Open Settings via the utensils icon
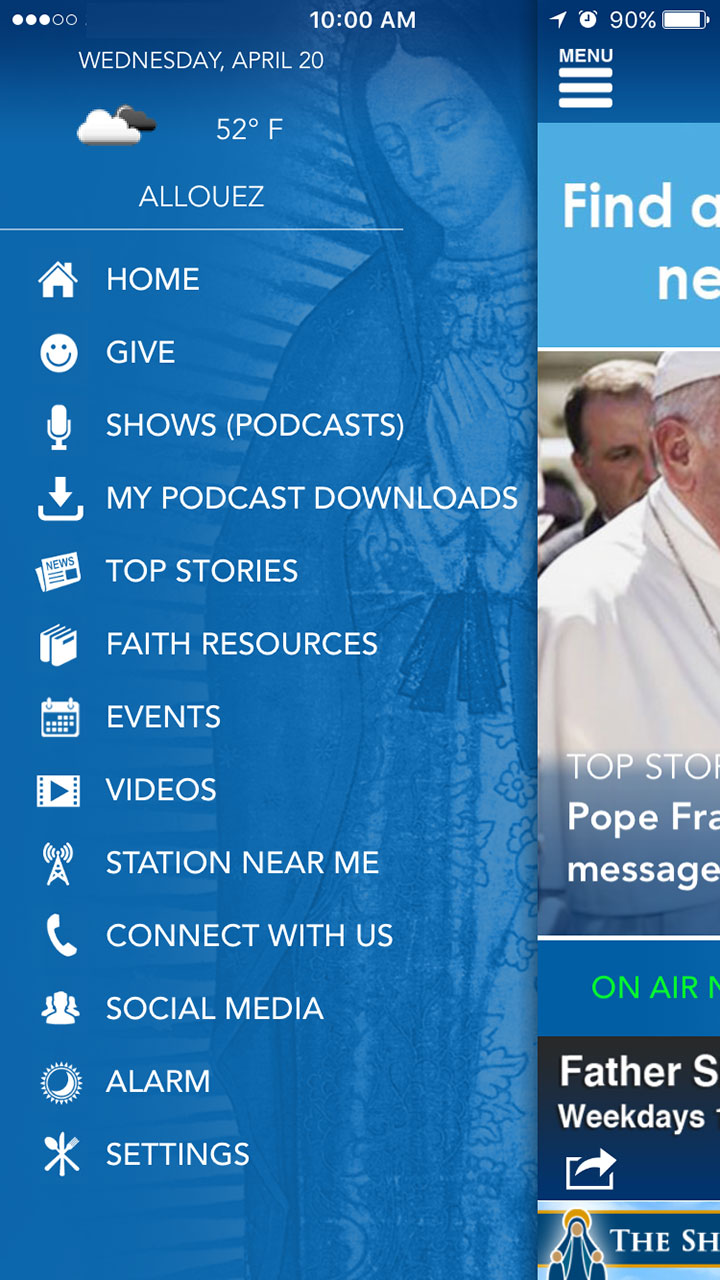Image resolution: width=720 pixels, height=1280 pixels. (58, 1153)
